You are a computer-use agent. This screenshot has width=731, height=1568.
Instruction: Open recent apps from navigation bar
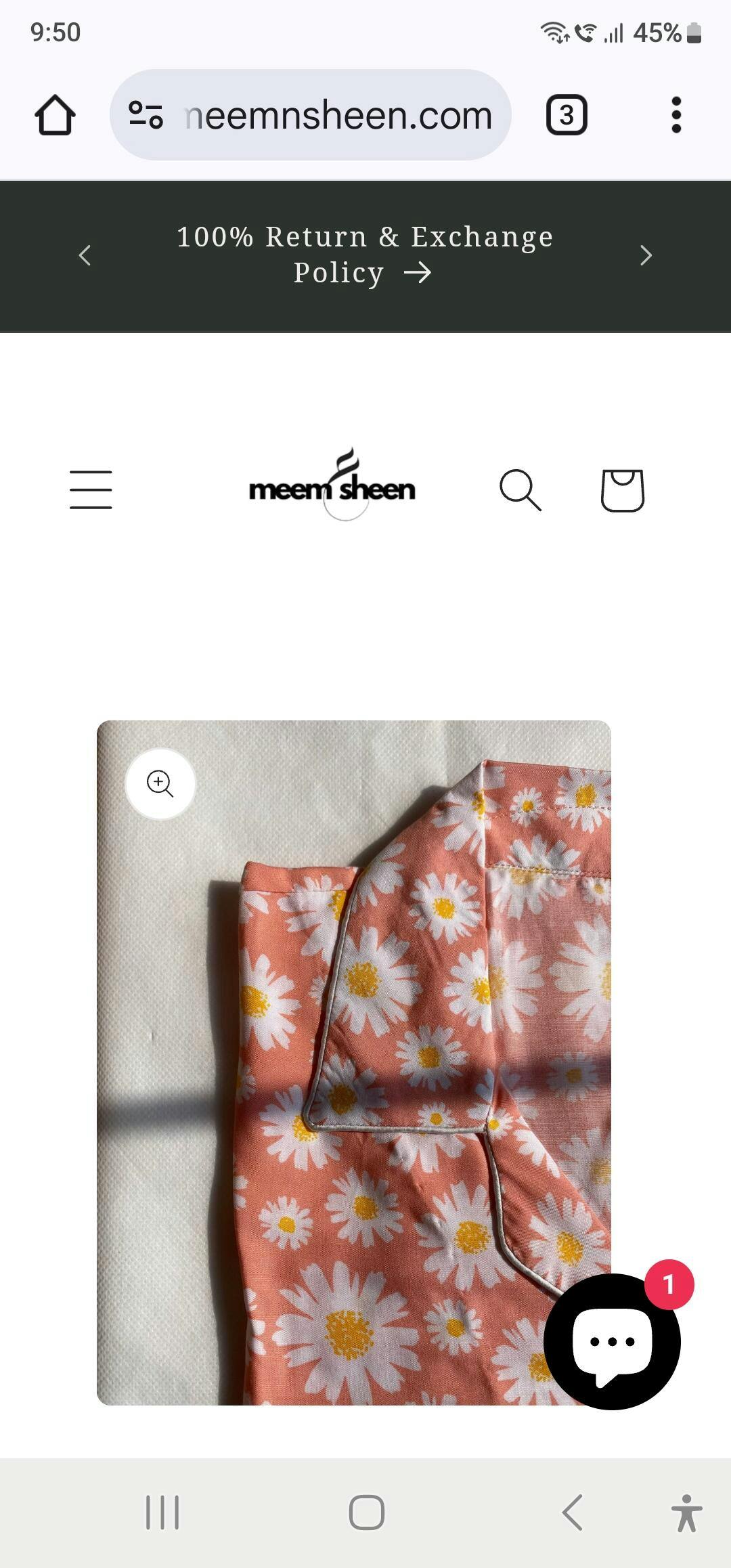(162, 1512)
